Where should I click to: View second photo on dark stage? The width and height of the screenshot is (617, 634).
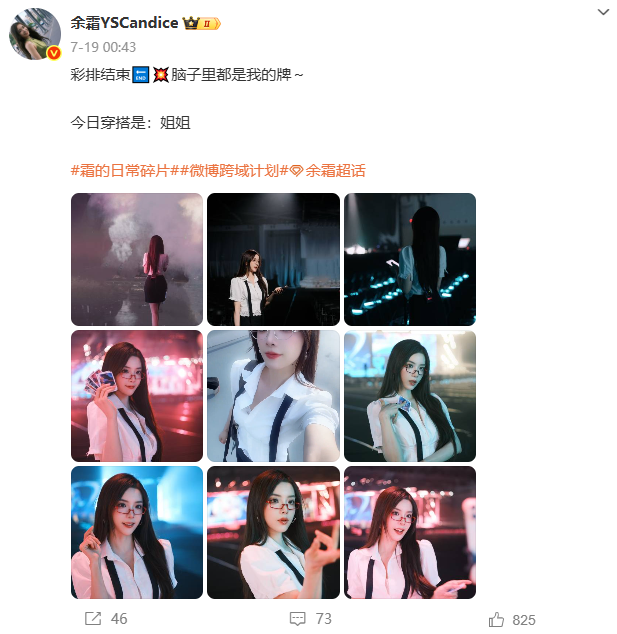coord(273,259)
